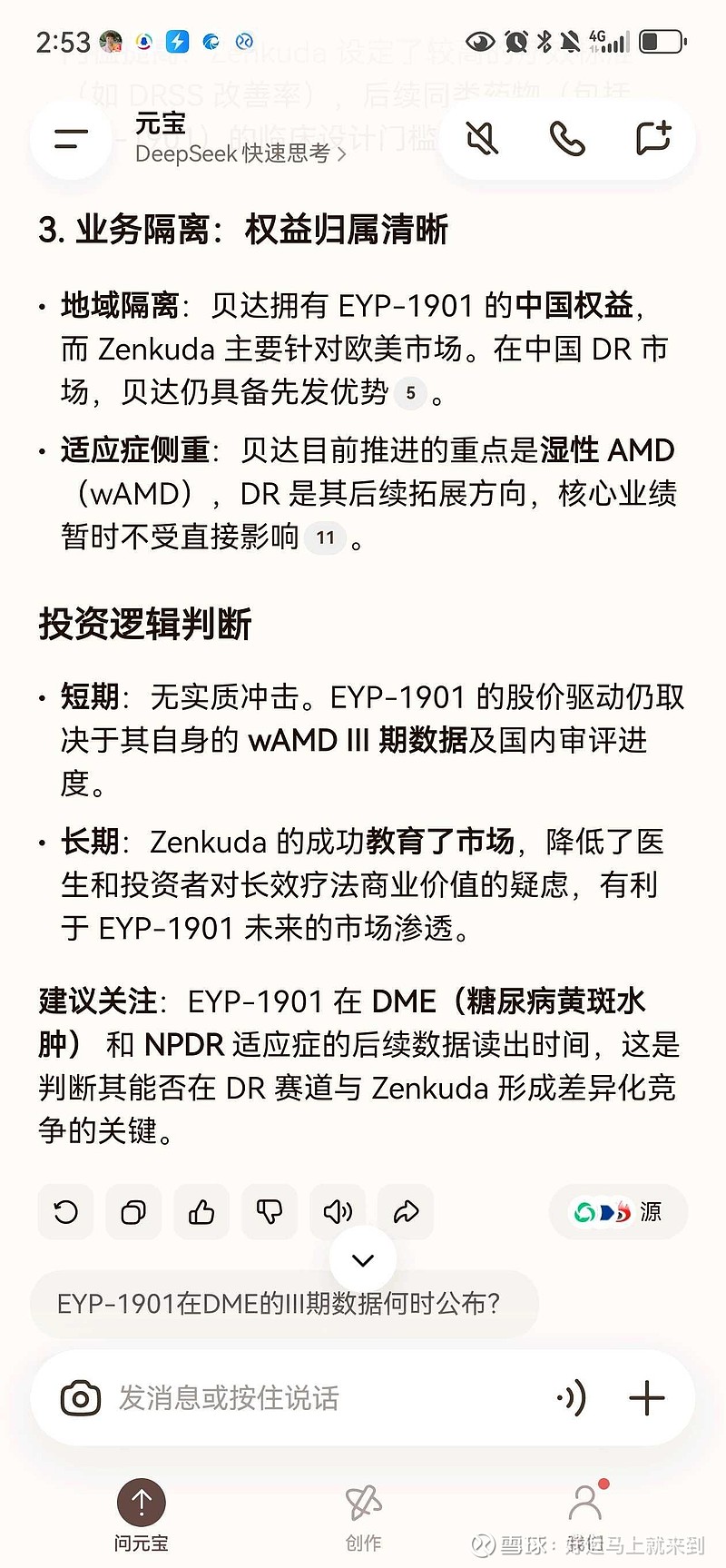This screenshot has height=1568, width=726.
Task: Unmute the top speaker toggle
Action: (483, 138)
